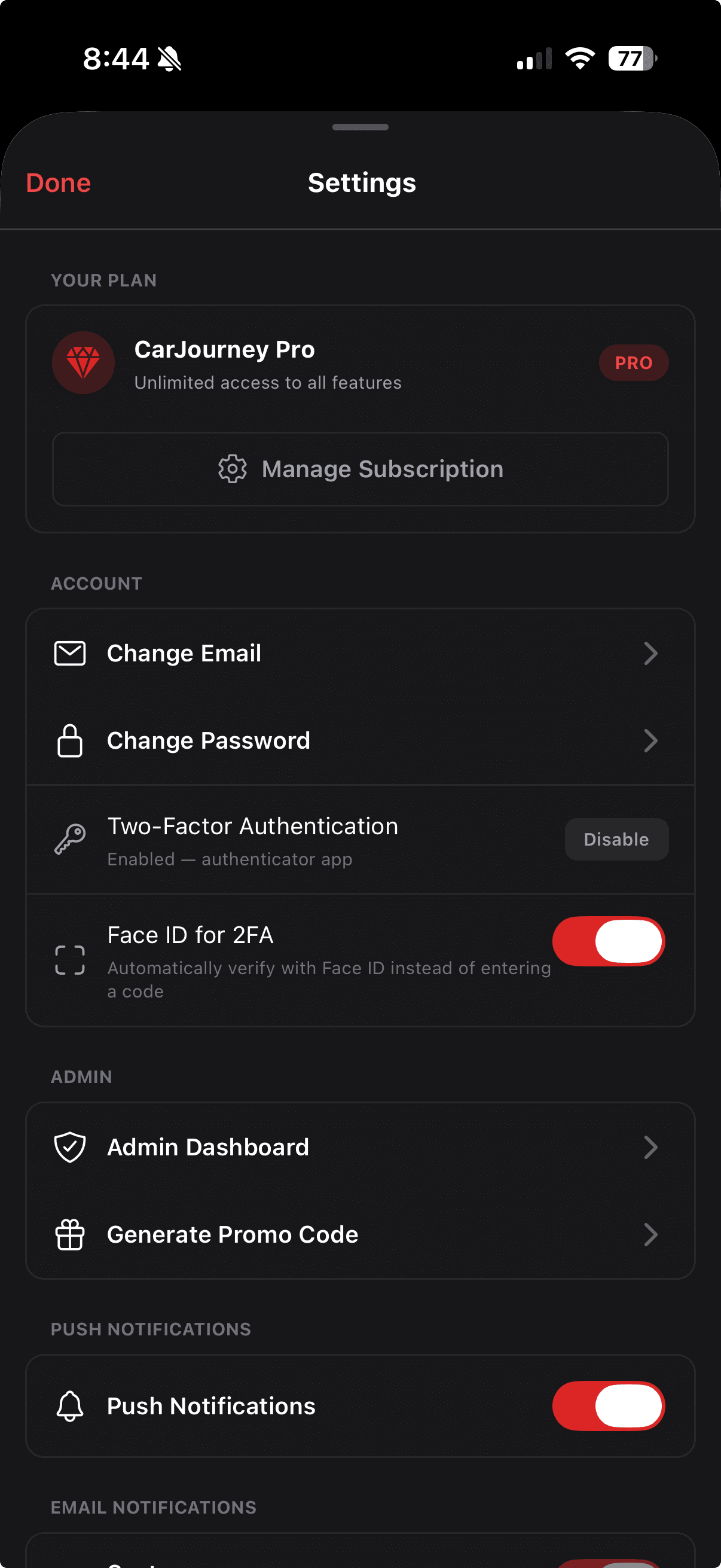Disable Push Notifications toggle

pyautogui.click(x=609, y=1406)
